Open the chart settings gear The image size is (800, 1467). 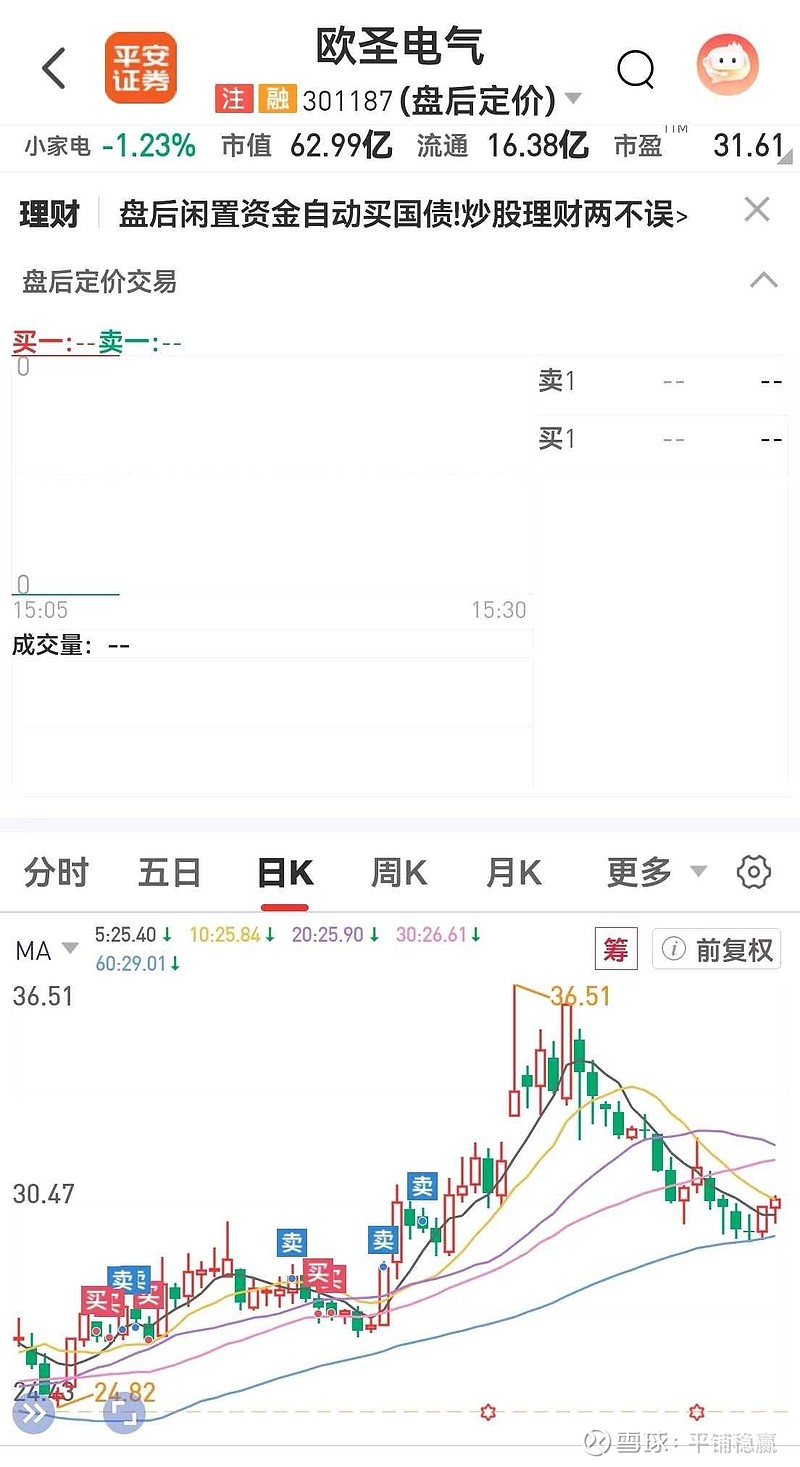753,872
